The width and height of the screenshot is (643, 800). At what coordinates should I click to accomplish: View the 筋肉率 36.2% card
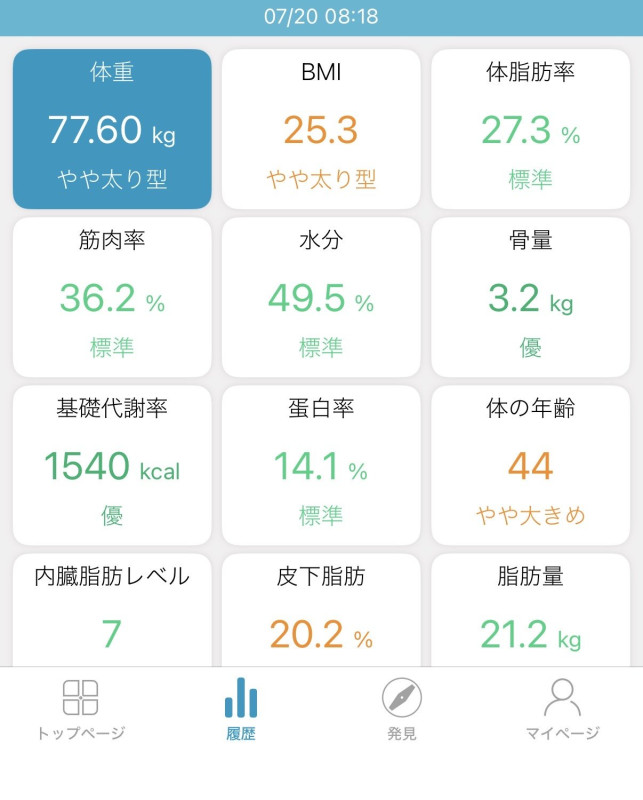[112, 297]
